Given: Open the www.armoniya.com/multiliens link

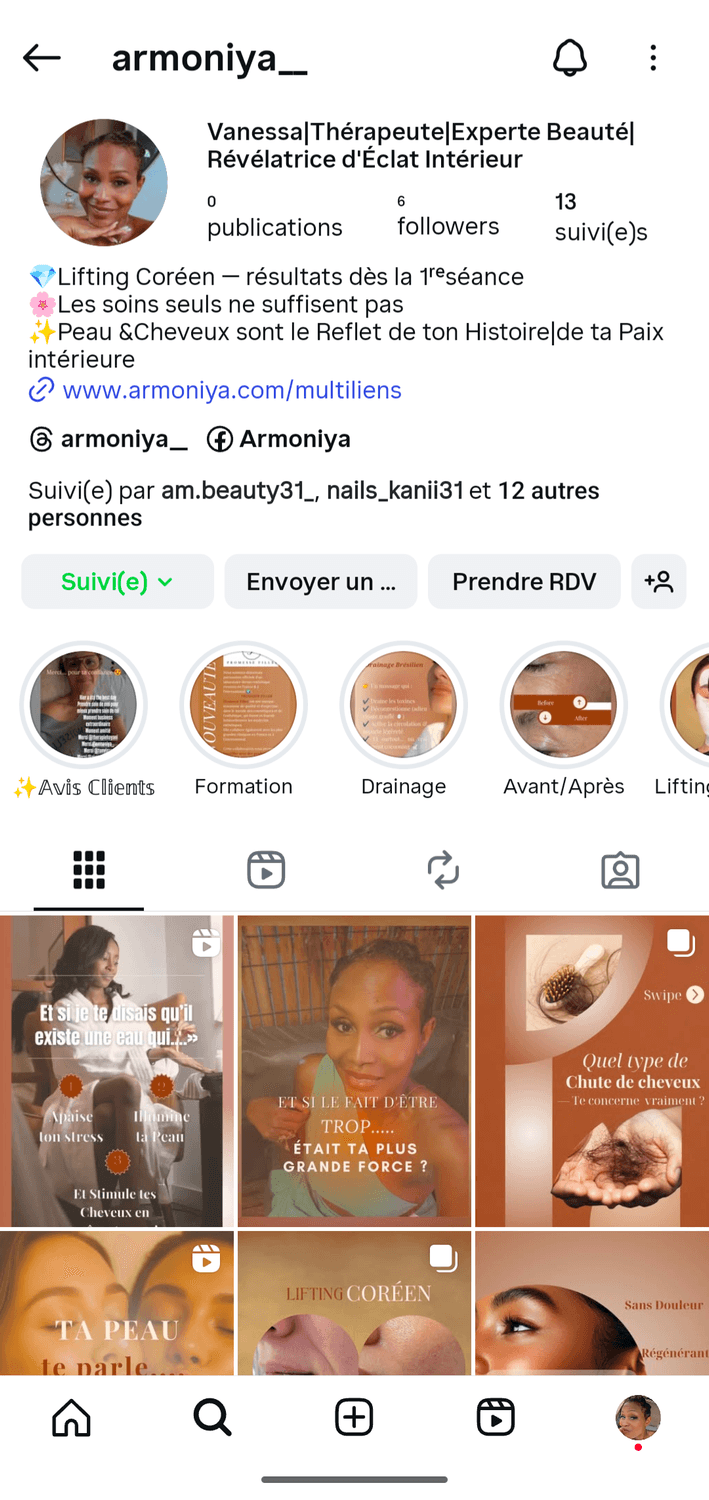Looking at the screenshot, I should pyautogui.click(x=231, y=390).
